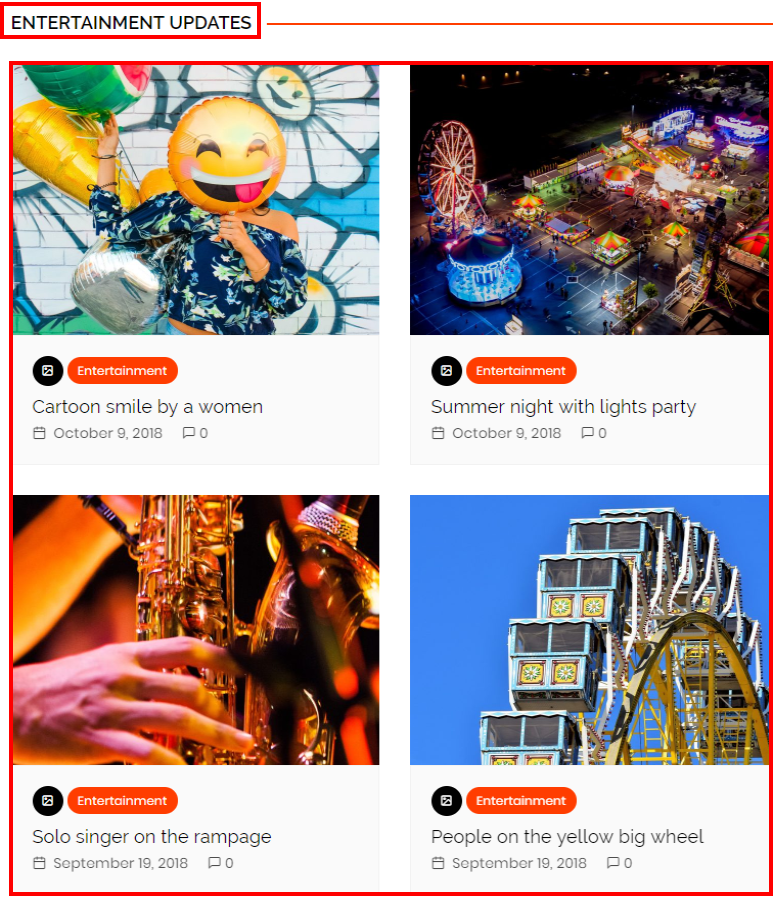Tap Entertainment tag under Solo singer post
Image resolution: width=773 pixels, height=913 pixels.
point(122,801)
